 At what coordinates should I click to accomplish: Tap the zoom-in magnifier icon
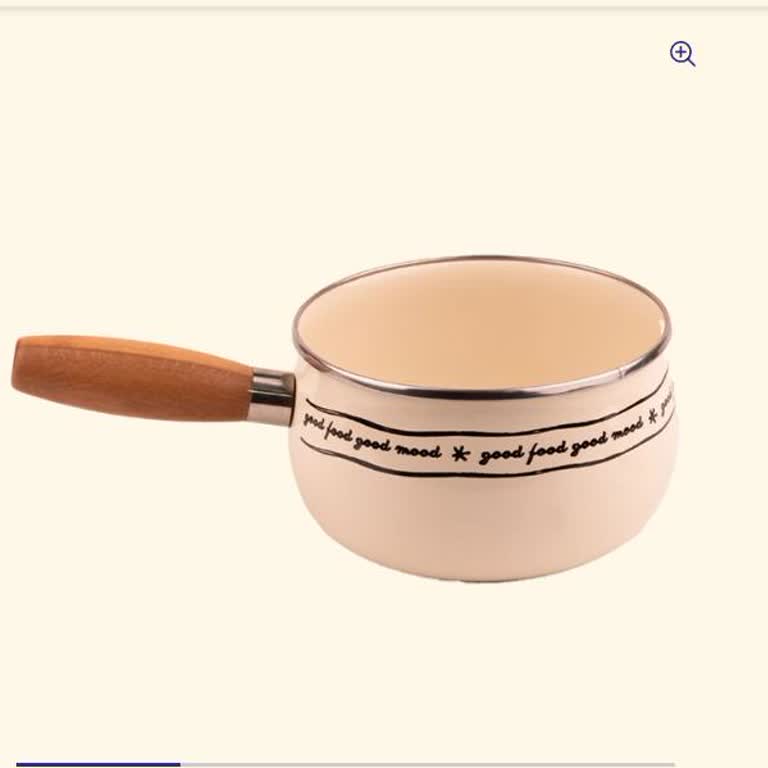point(682,54)
